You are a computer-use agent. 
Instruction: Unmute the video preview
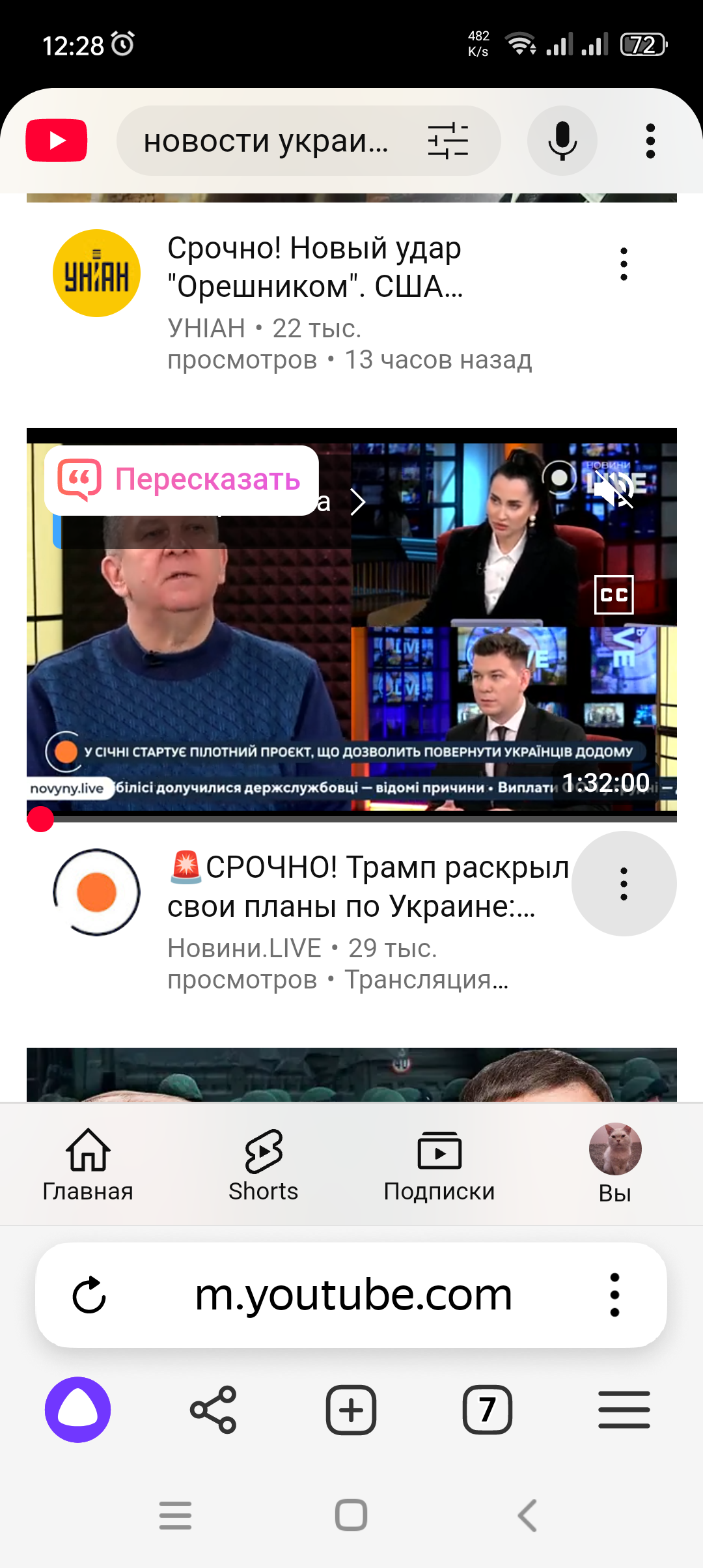point(614,489)
